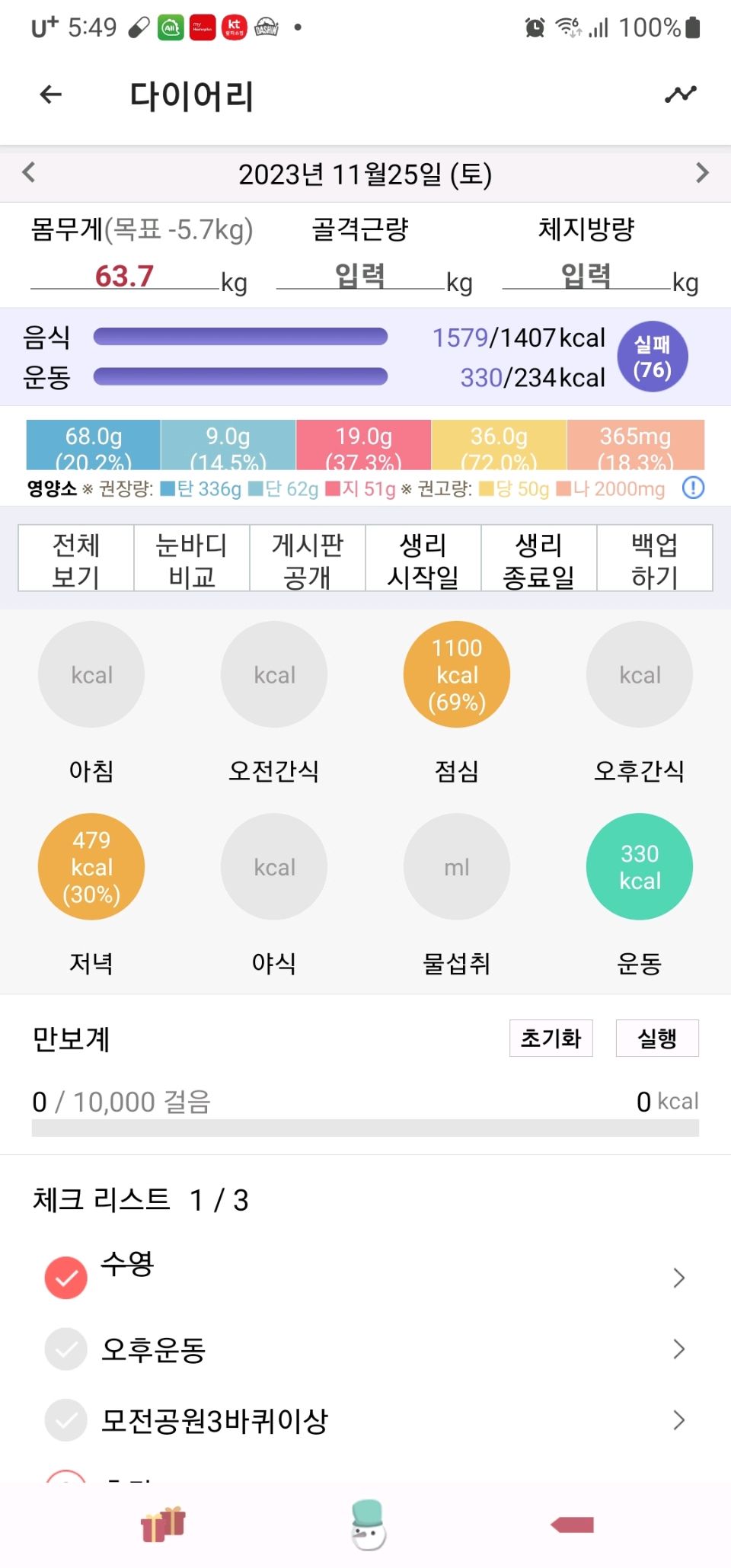Edit the 63.7 kg body weight field
731x1568 pixels.
tap(124, 276)
